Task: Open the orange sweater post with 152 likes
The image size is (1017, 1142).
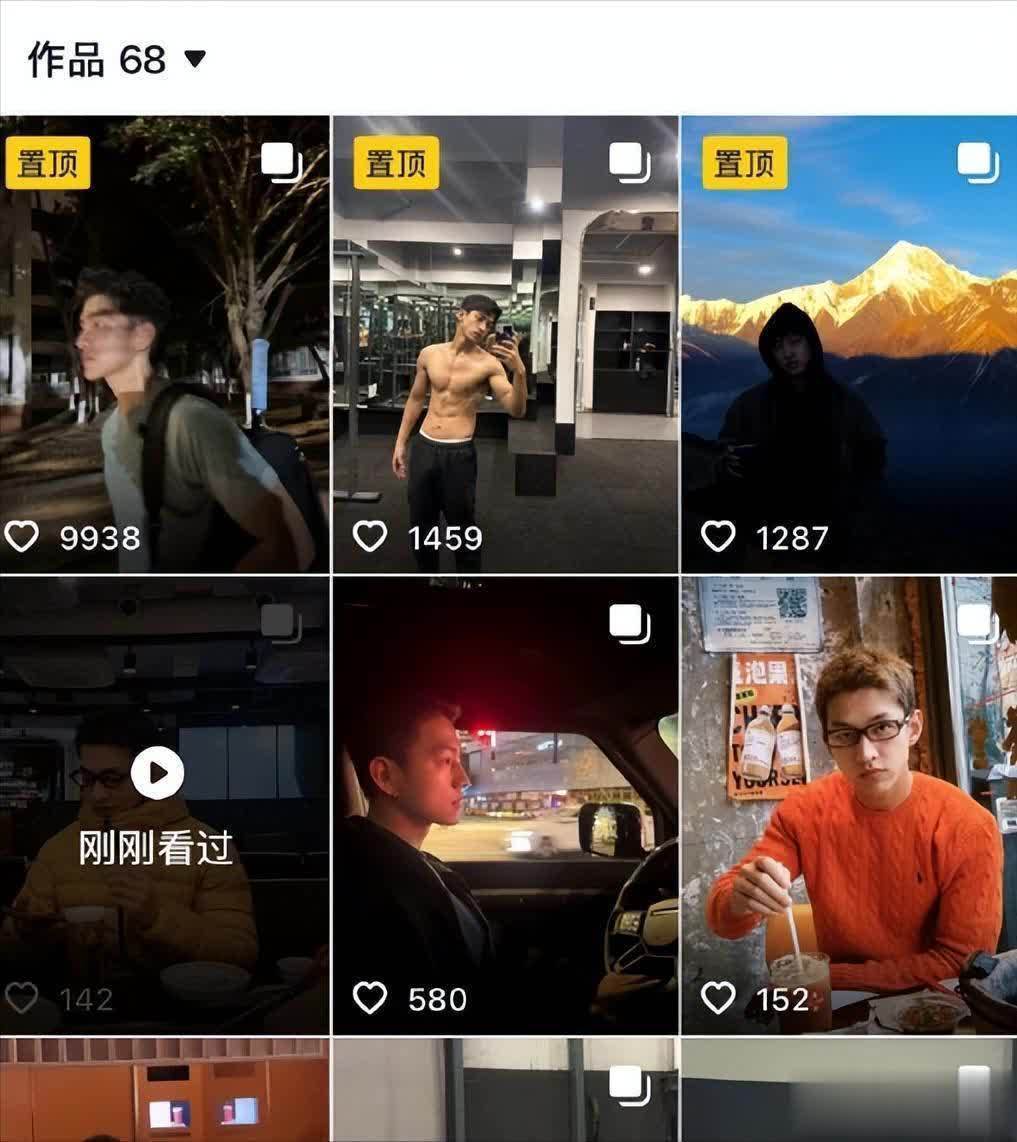Action: [x=848, y=805]
